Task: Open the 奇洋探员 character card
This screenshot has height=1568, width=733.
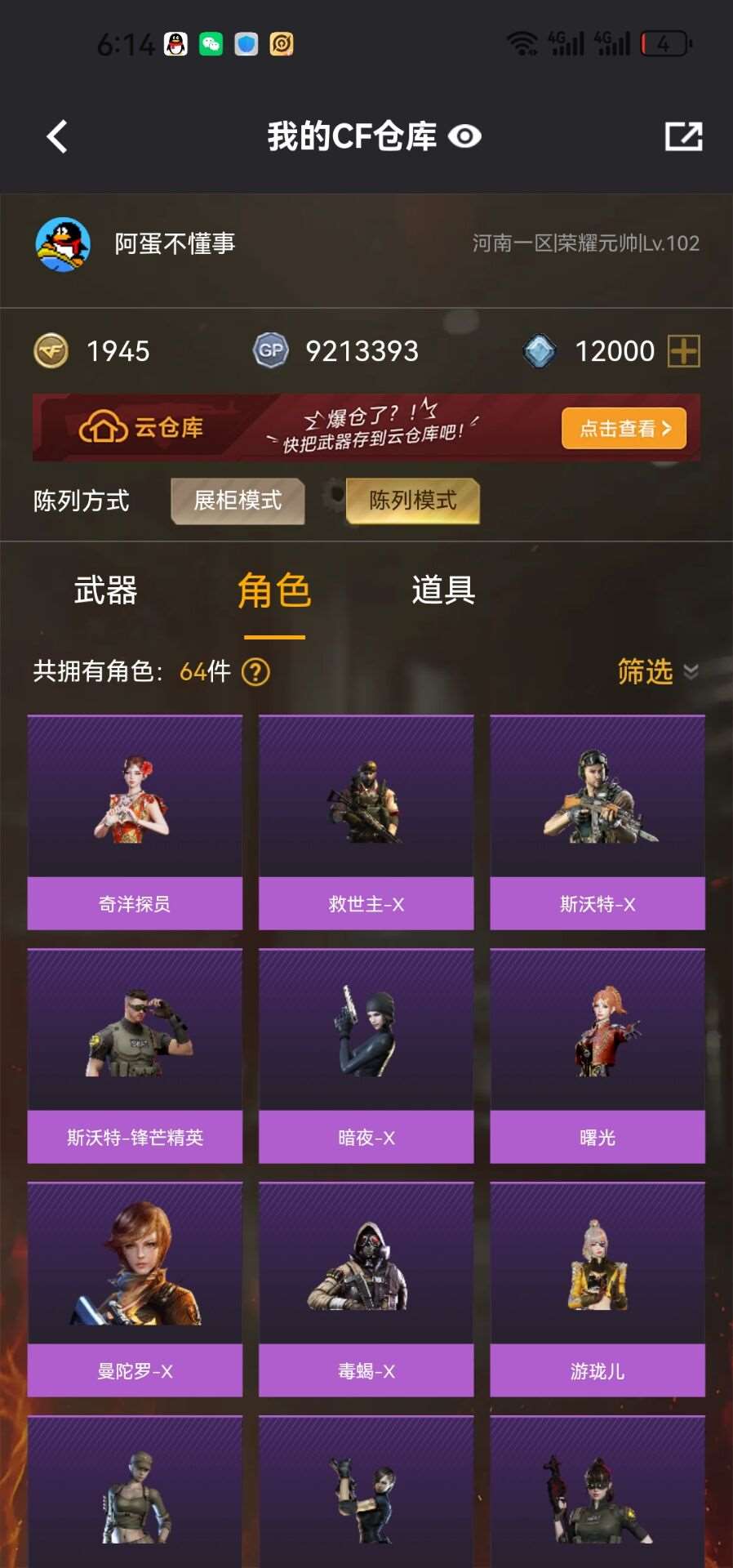Action: [x=135, y=822]
